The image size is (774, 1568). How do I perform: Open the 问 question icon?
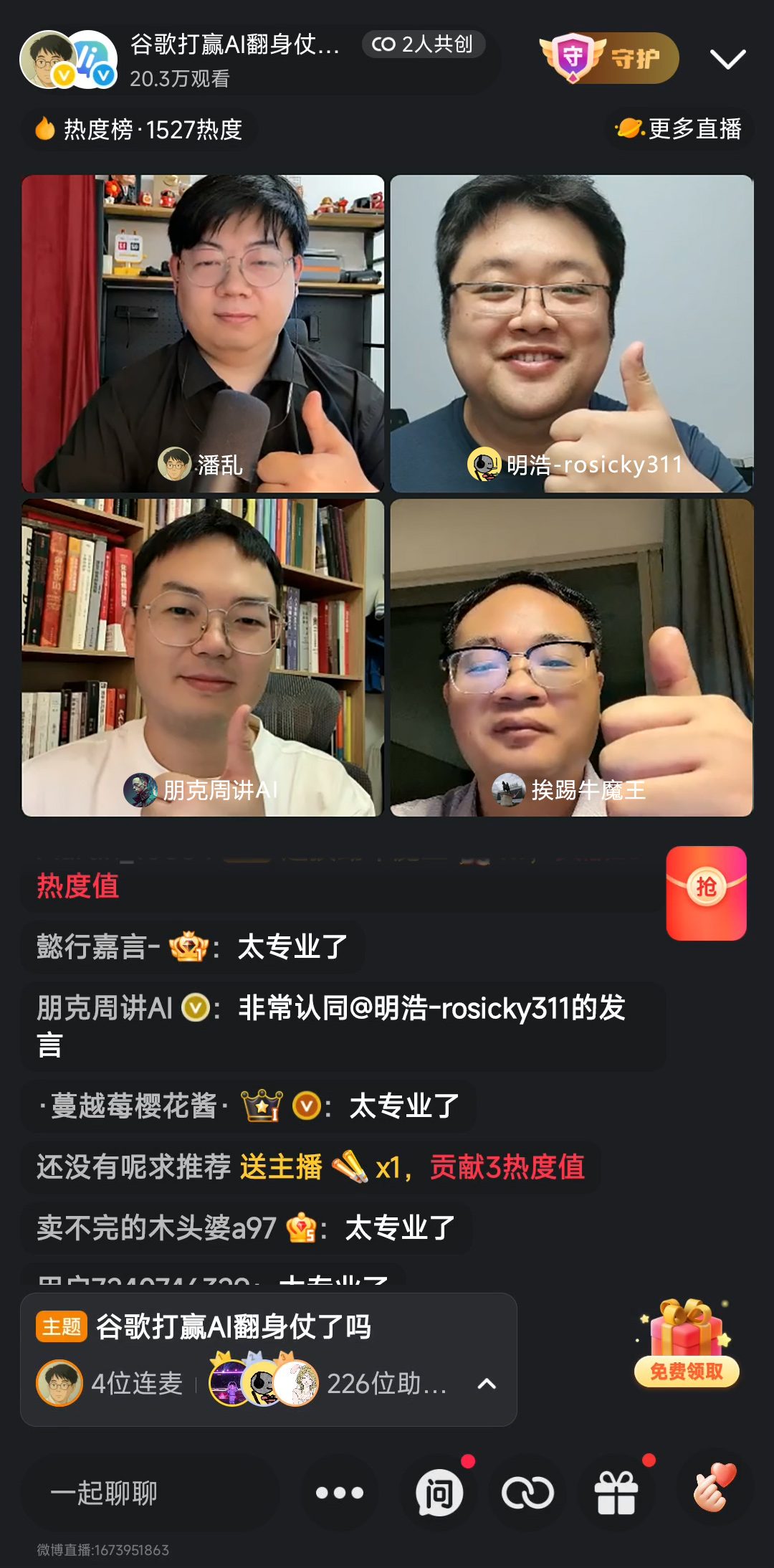click(x=439, y=1493)
